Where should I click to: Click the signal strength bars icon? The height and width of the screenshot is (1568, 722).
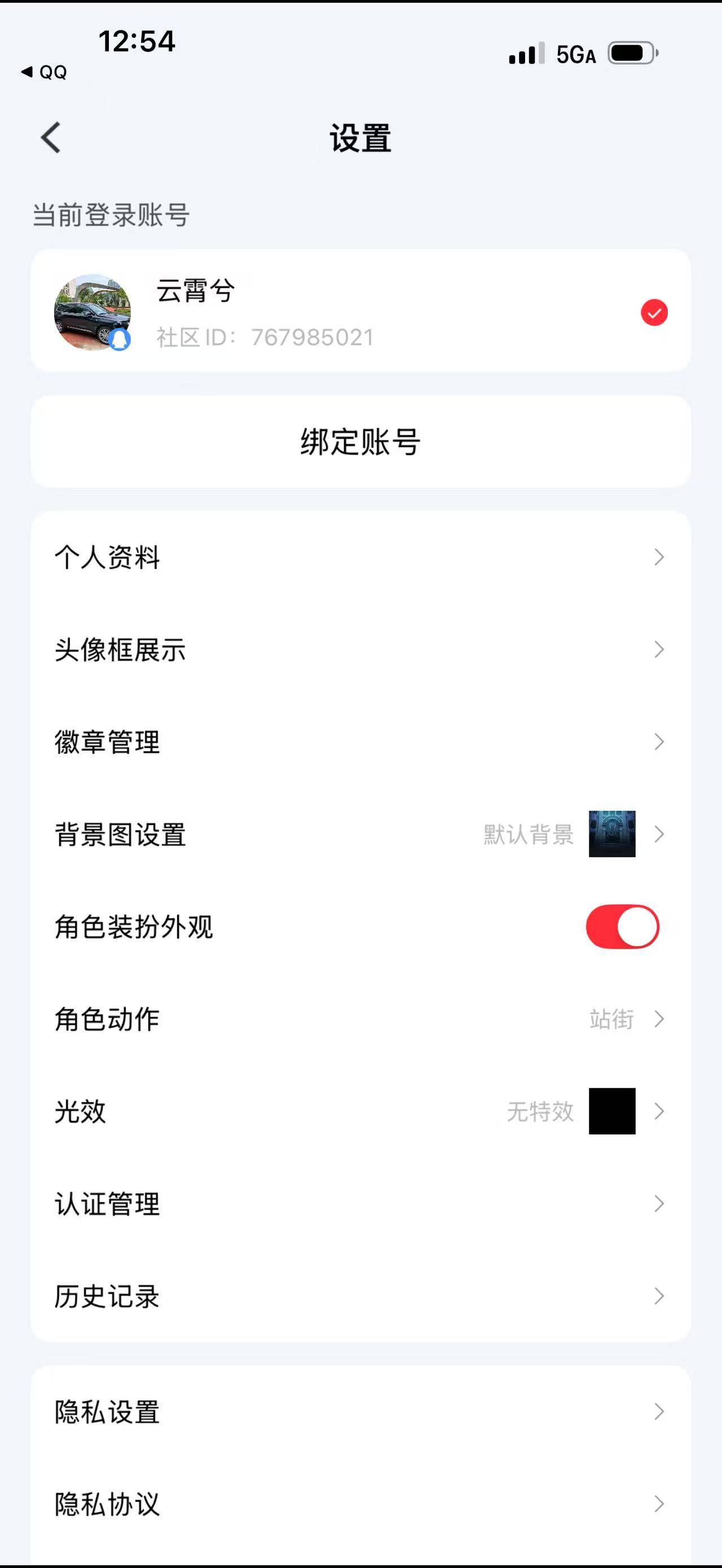tap(525, 55)
